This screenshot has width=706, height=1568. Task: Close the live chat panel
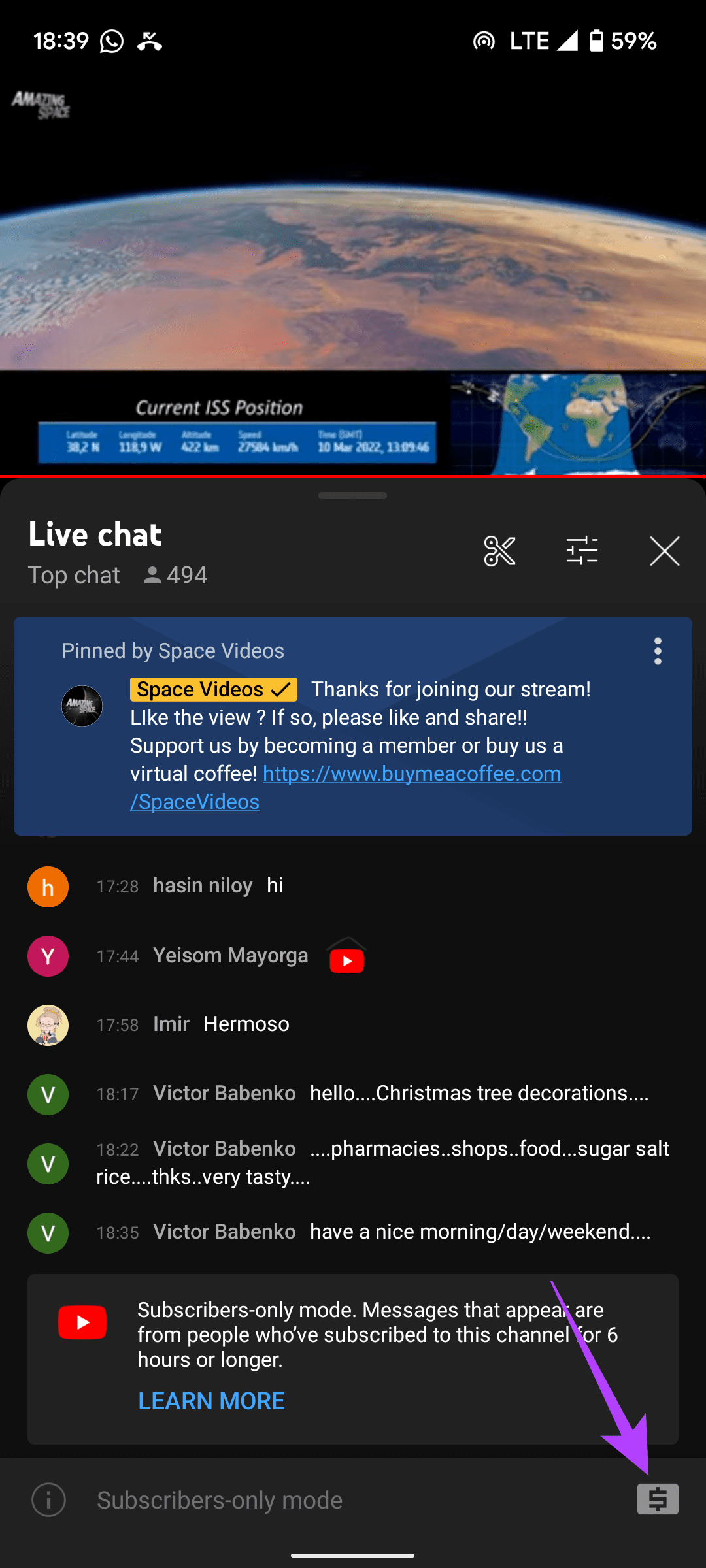[664, 551]
